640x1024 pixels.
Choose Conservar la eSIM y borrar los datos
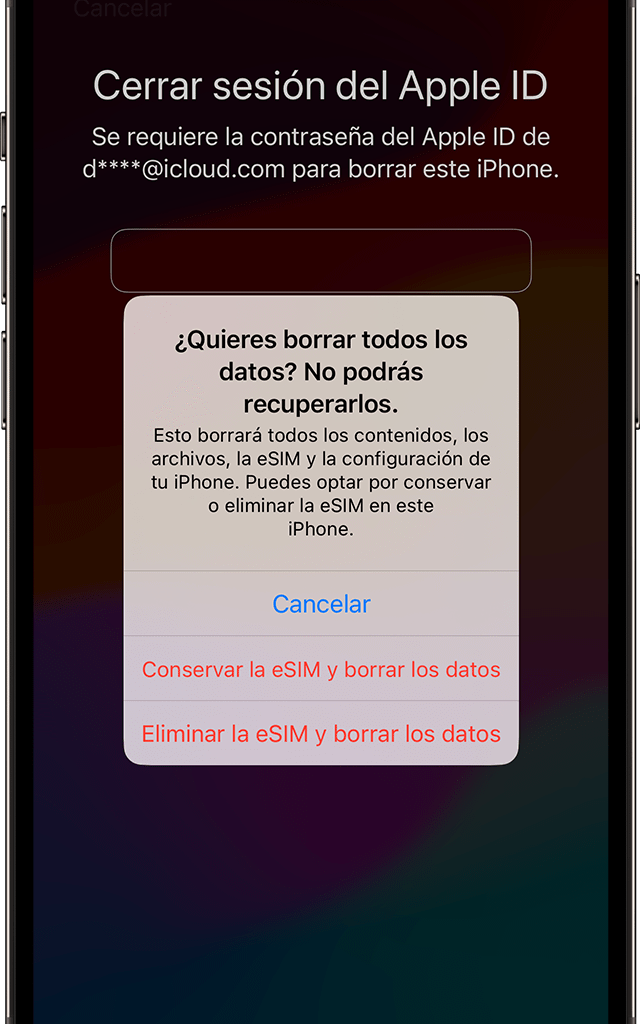click(321, 669)
